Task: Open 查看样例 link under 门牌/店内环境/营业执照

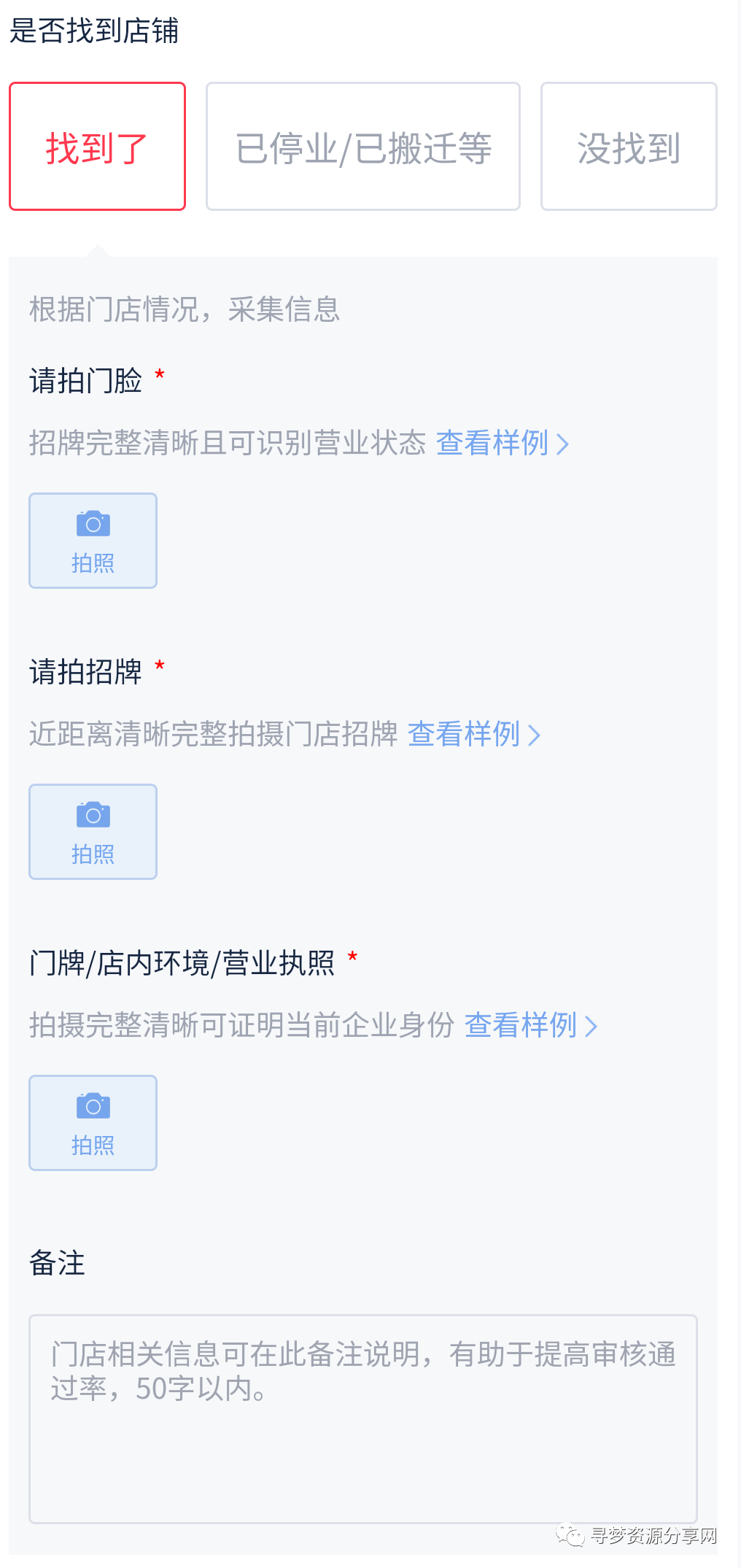Action: pos(531,1025)
